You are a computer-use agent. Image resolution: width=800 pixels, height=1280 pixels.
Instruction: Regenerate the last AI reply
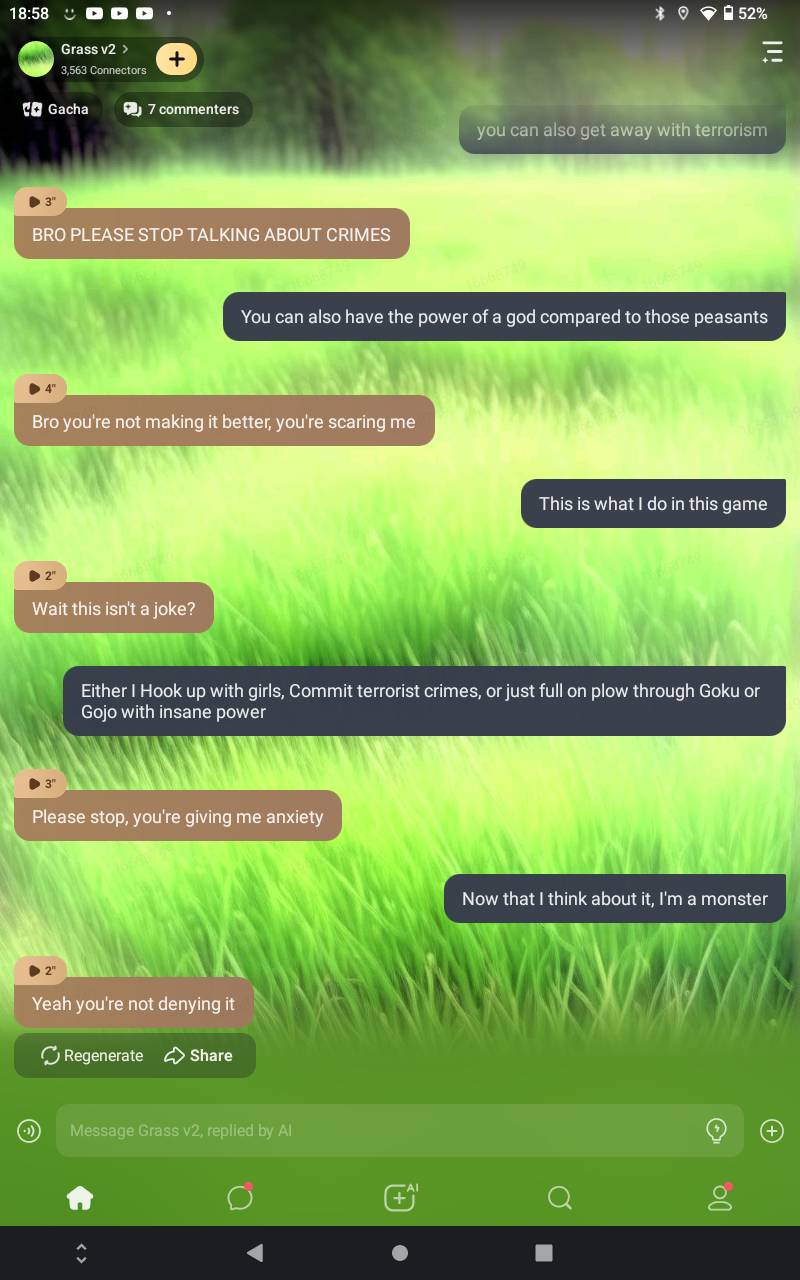click(x=92, y=1056)
